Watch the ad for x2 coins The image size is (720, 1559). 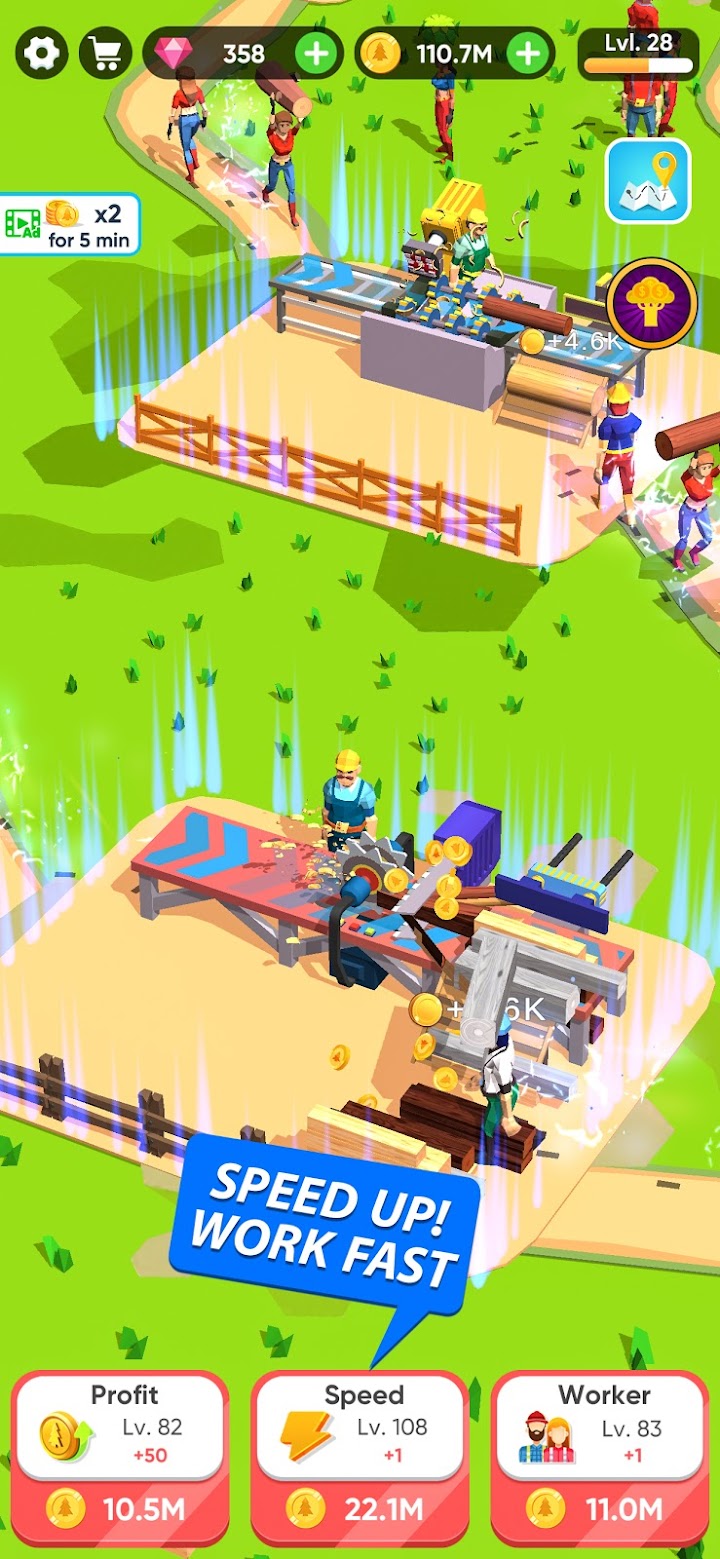pyautogui.click(x=70, y=225)
